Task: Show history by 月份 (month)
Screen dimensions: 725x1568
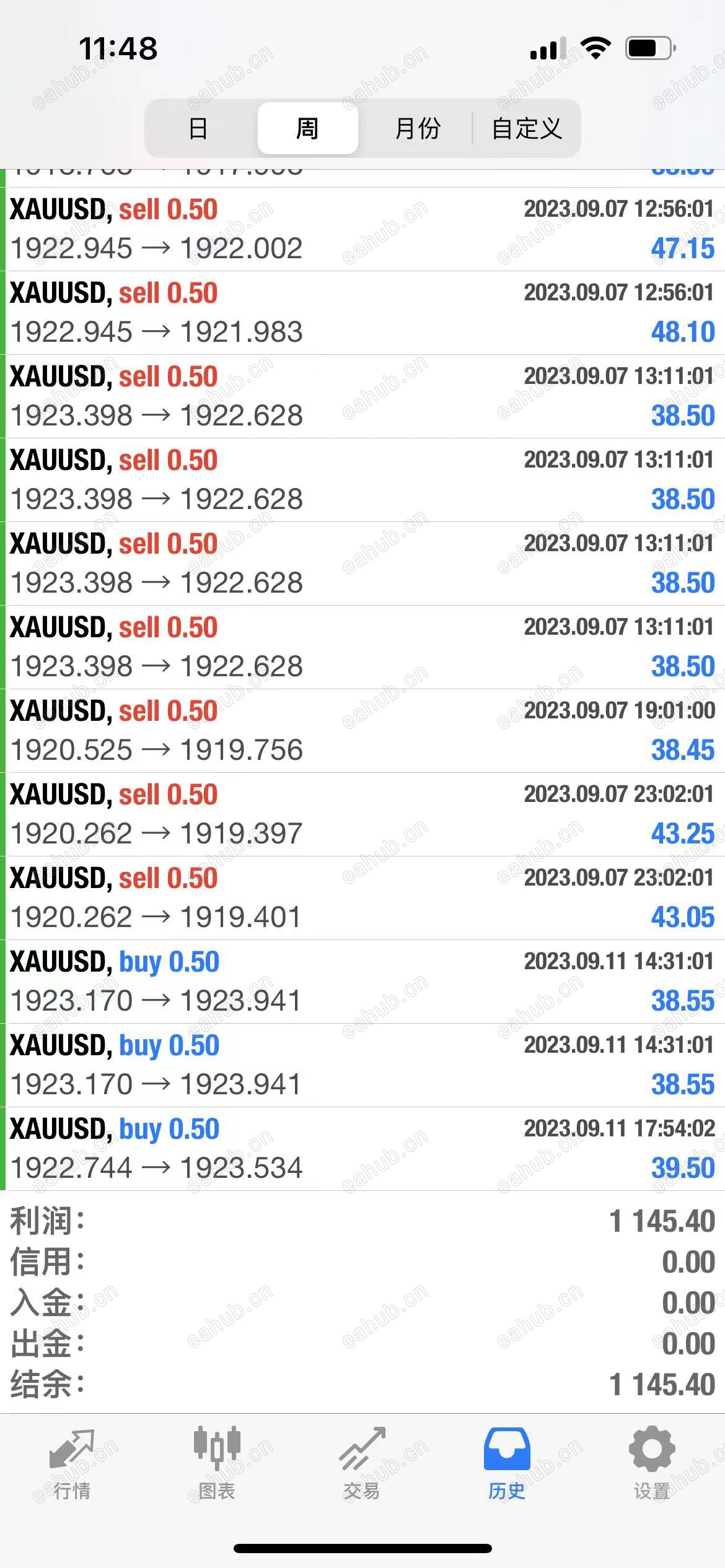Action: [x=417, y=128]
